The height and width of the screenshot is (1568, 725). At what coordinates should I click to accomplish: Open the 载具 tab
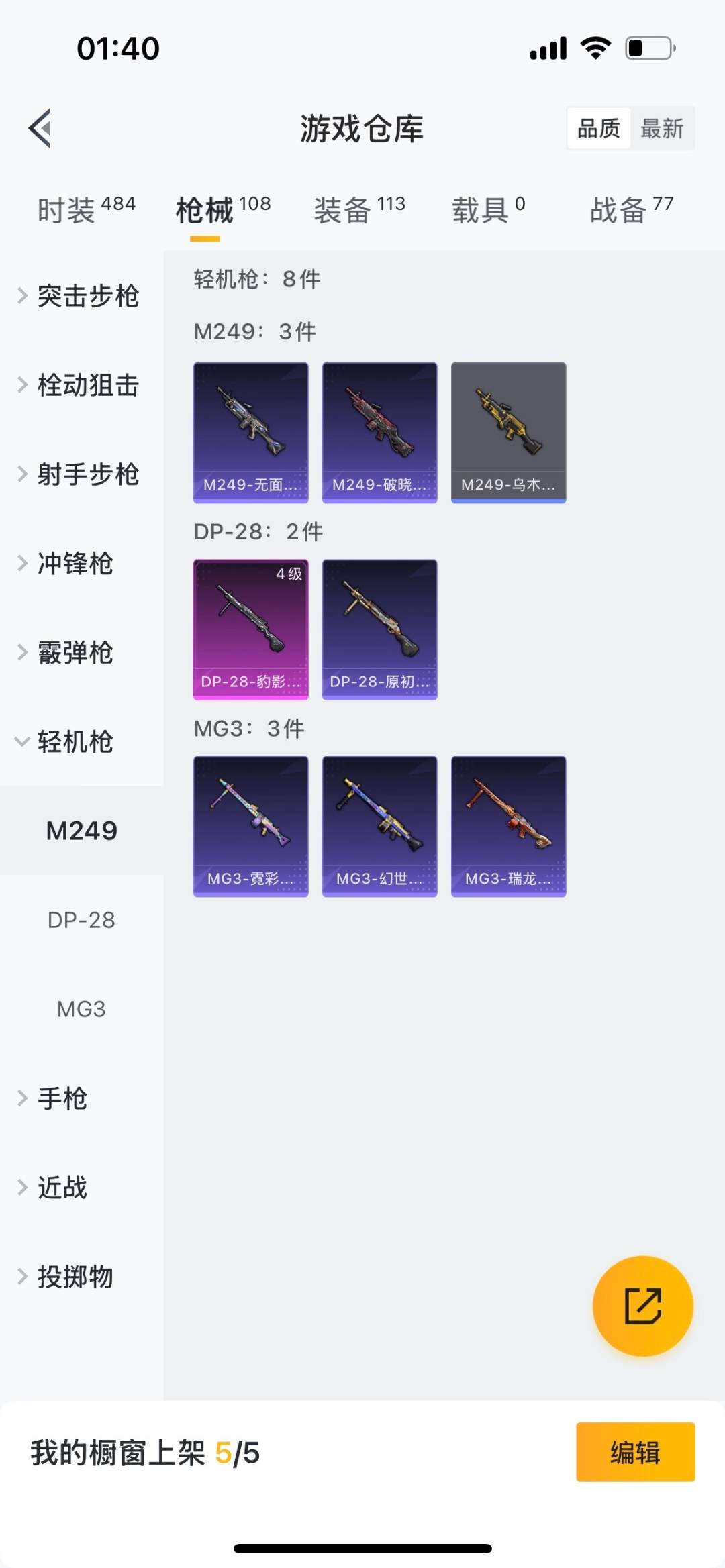point(488,209)
